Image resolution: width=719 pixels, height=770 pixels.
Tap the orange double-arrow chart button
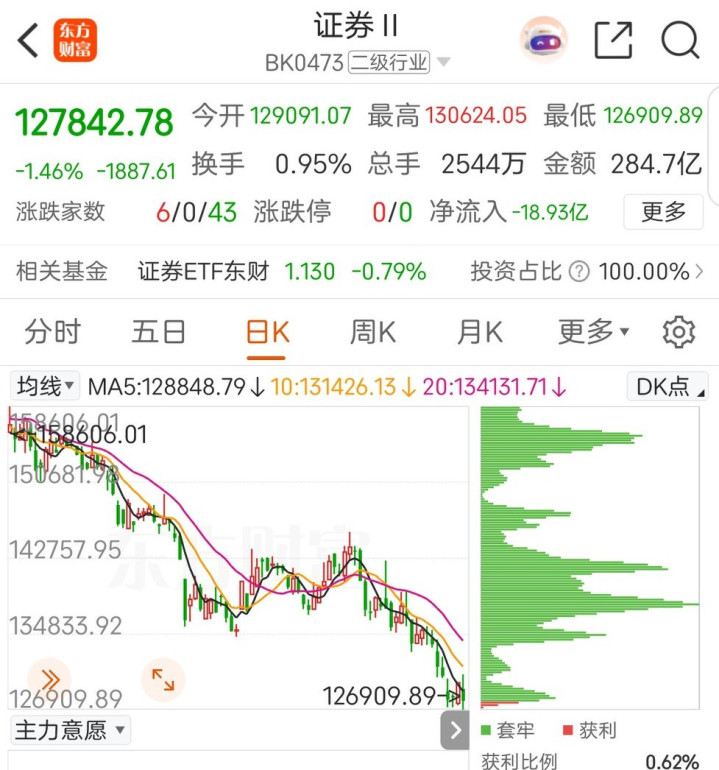tap(50, 680)
